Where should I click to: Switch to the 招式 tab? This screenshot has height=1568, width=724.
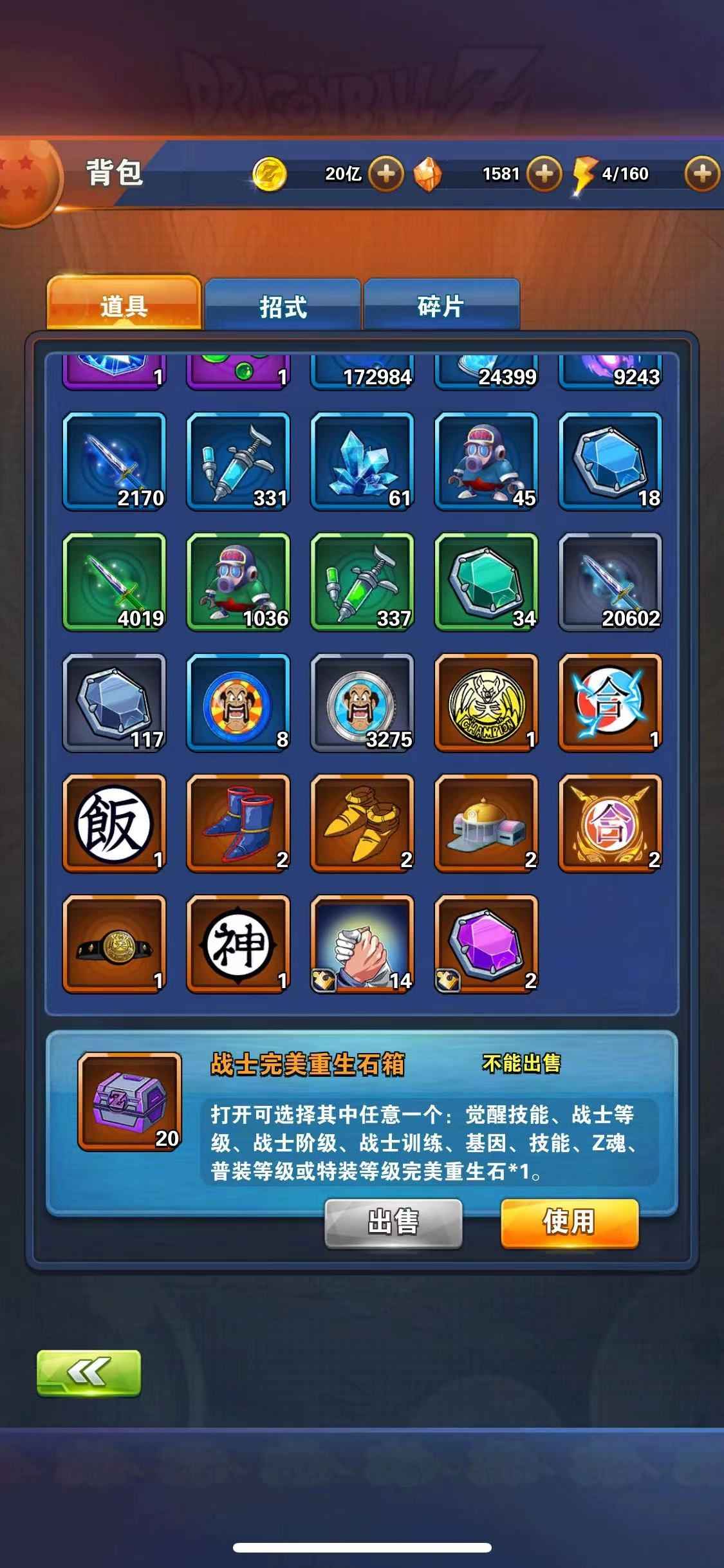coord(282,305)
